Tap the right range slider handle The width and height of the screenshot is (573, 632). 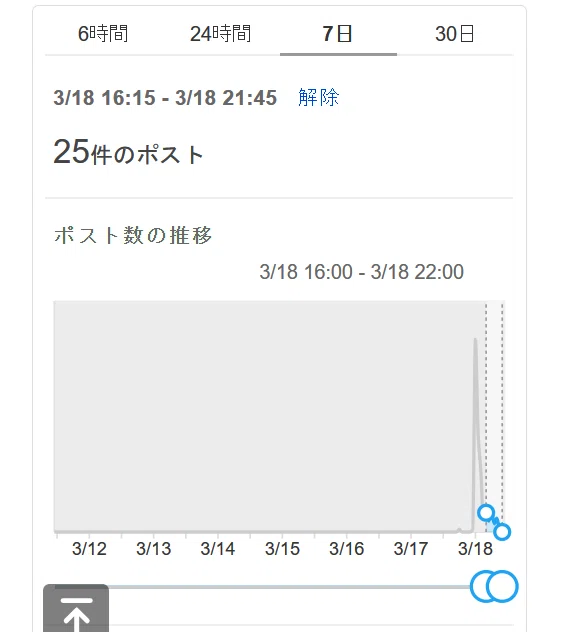pyautogui.click(x=502, y=586)
